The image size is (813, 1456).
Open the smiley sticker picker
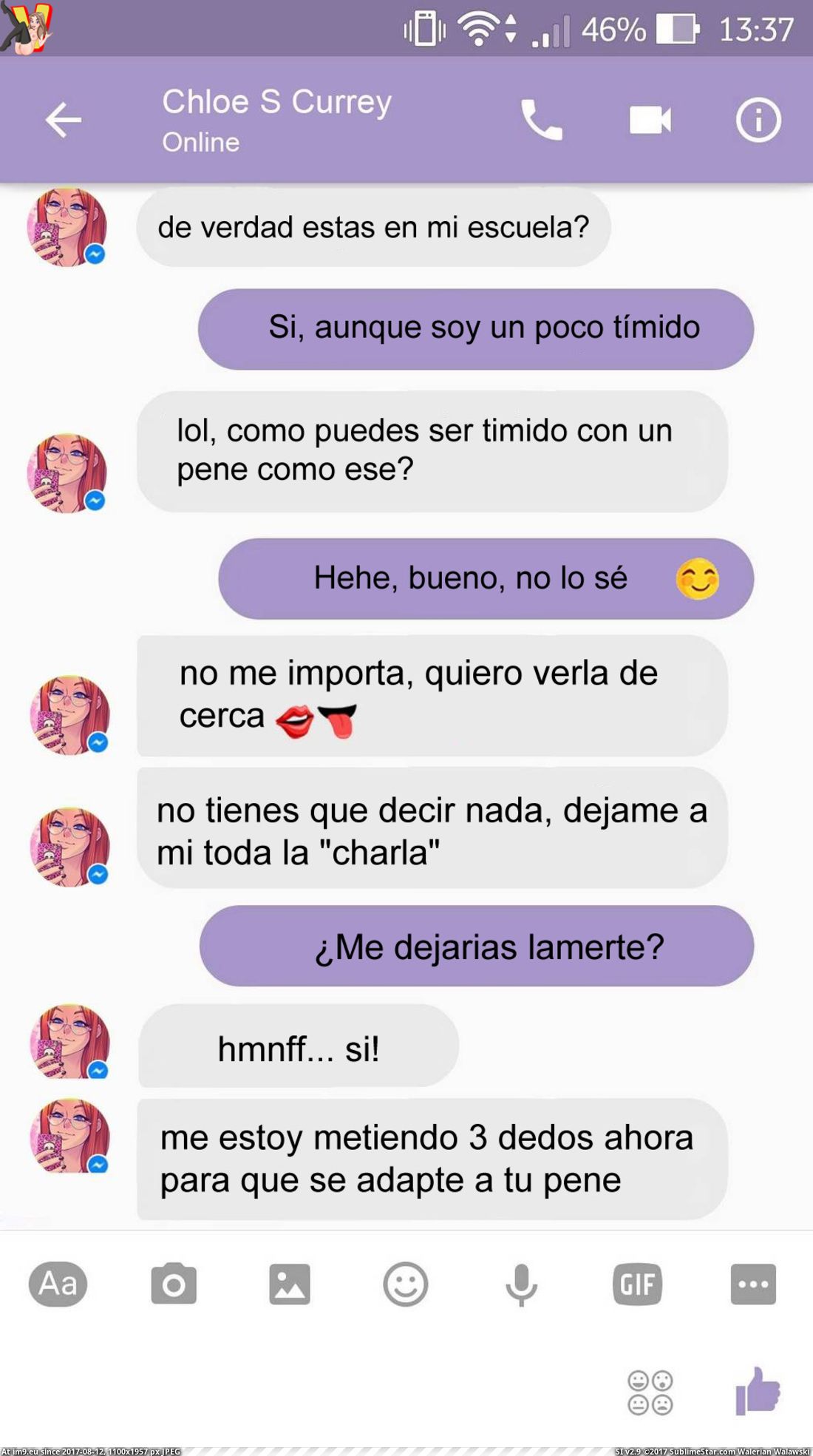[405, 1284]
